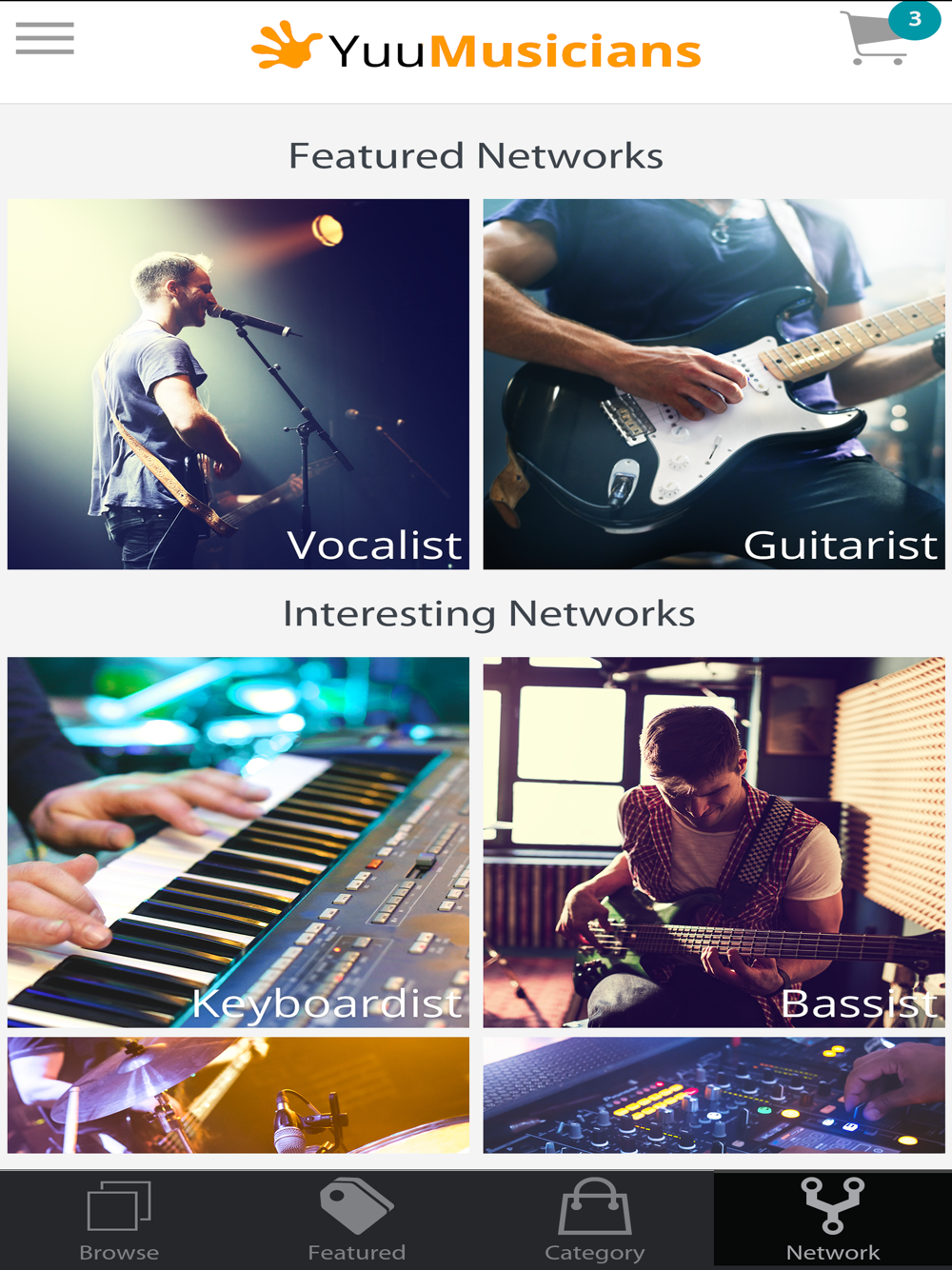
Task: Open the Guitarist network
Action: point(714,384)
